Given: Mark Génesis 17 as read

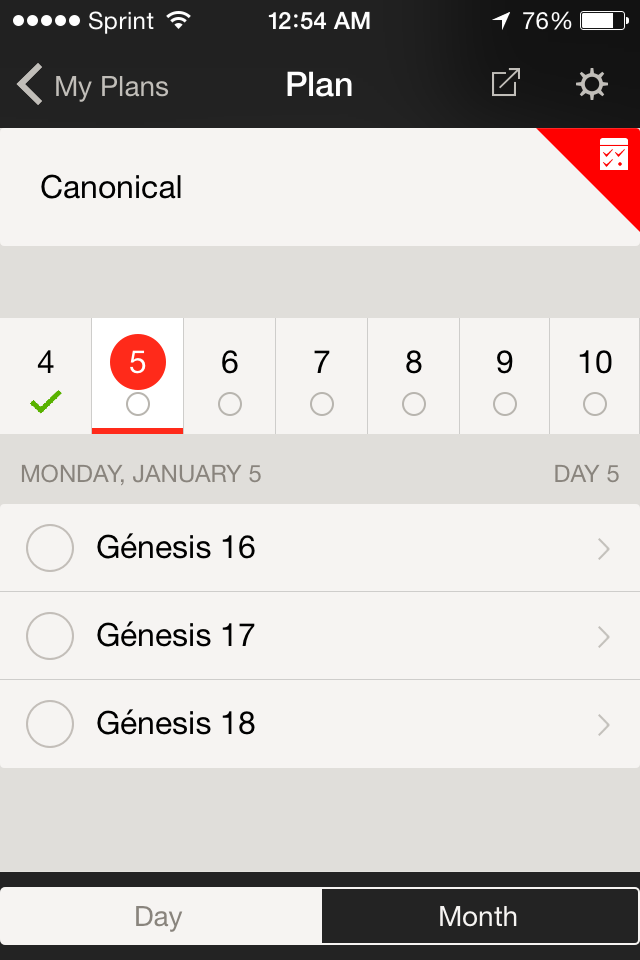Looking at the screenshot, I should tap(50, 636).
